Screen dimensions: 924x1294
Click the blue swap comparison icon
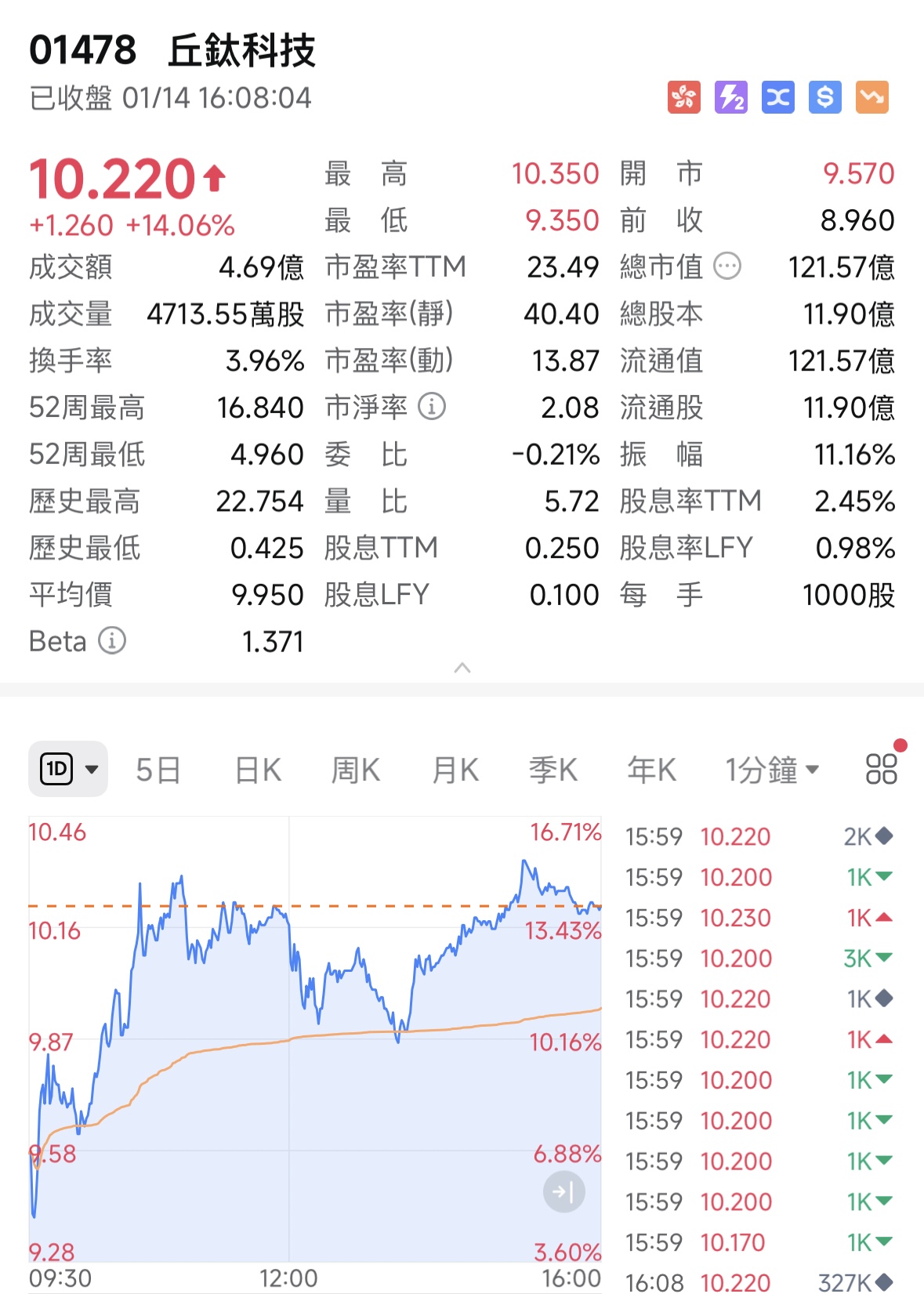[x=777, y=96]
